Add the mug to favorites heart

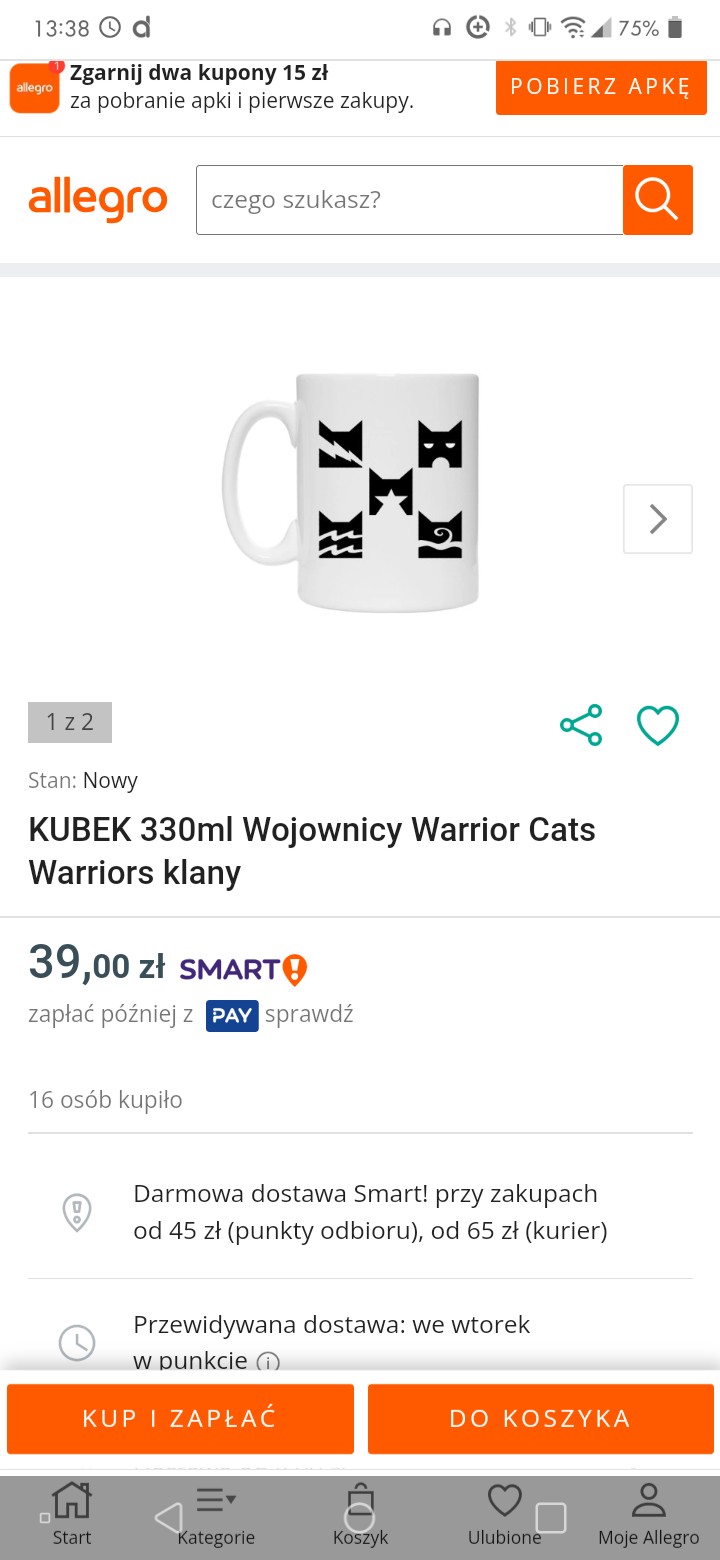click(x=658, y=725)
